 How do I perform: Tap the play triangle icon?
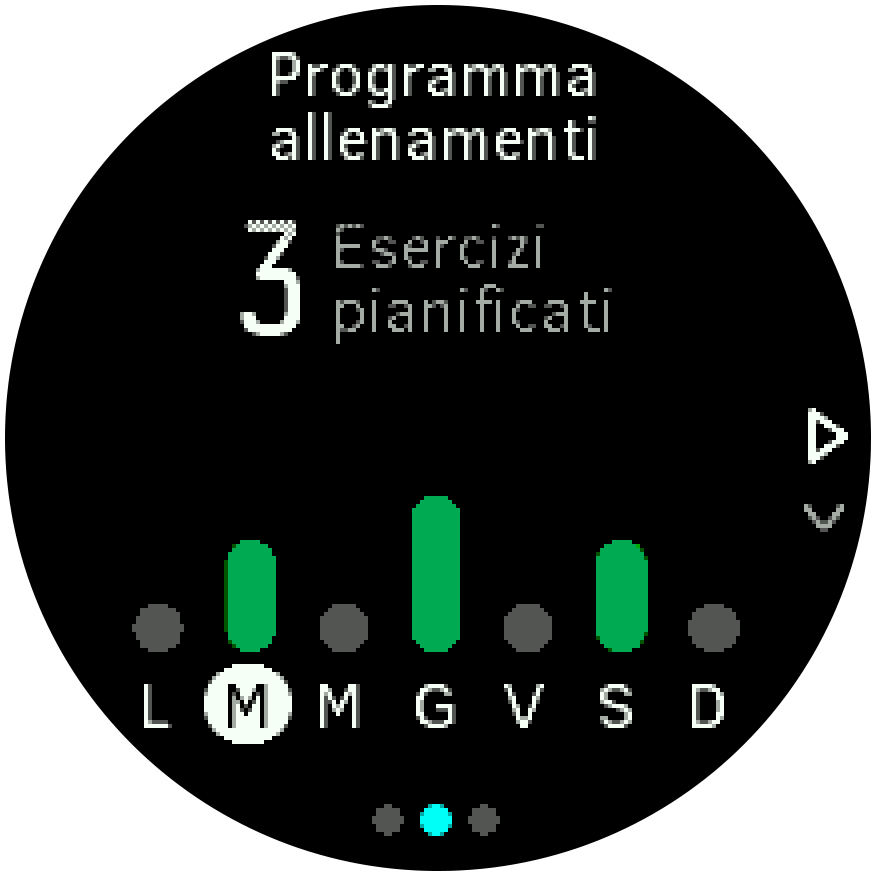[x=825, y=438]
